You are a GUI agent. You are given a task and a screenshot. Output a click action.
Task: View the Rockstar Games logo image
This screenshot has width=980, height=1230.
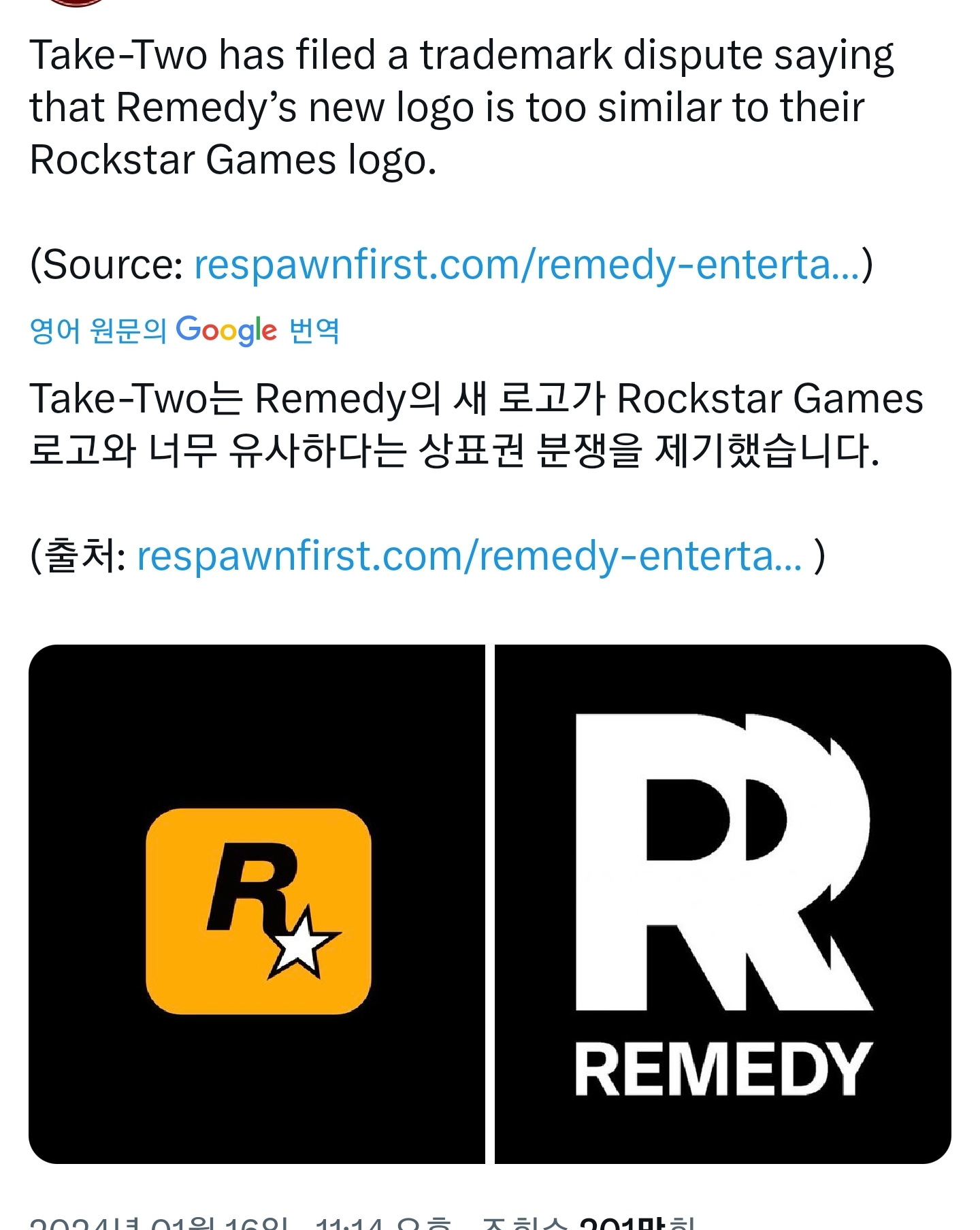point(257,904)
